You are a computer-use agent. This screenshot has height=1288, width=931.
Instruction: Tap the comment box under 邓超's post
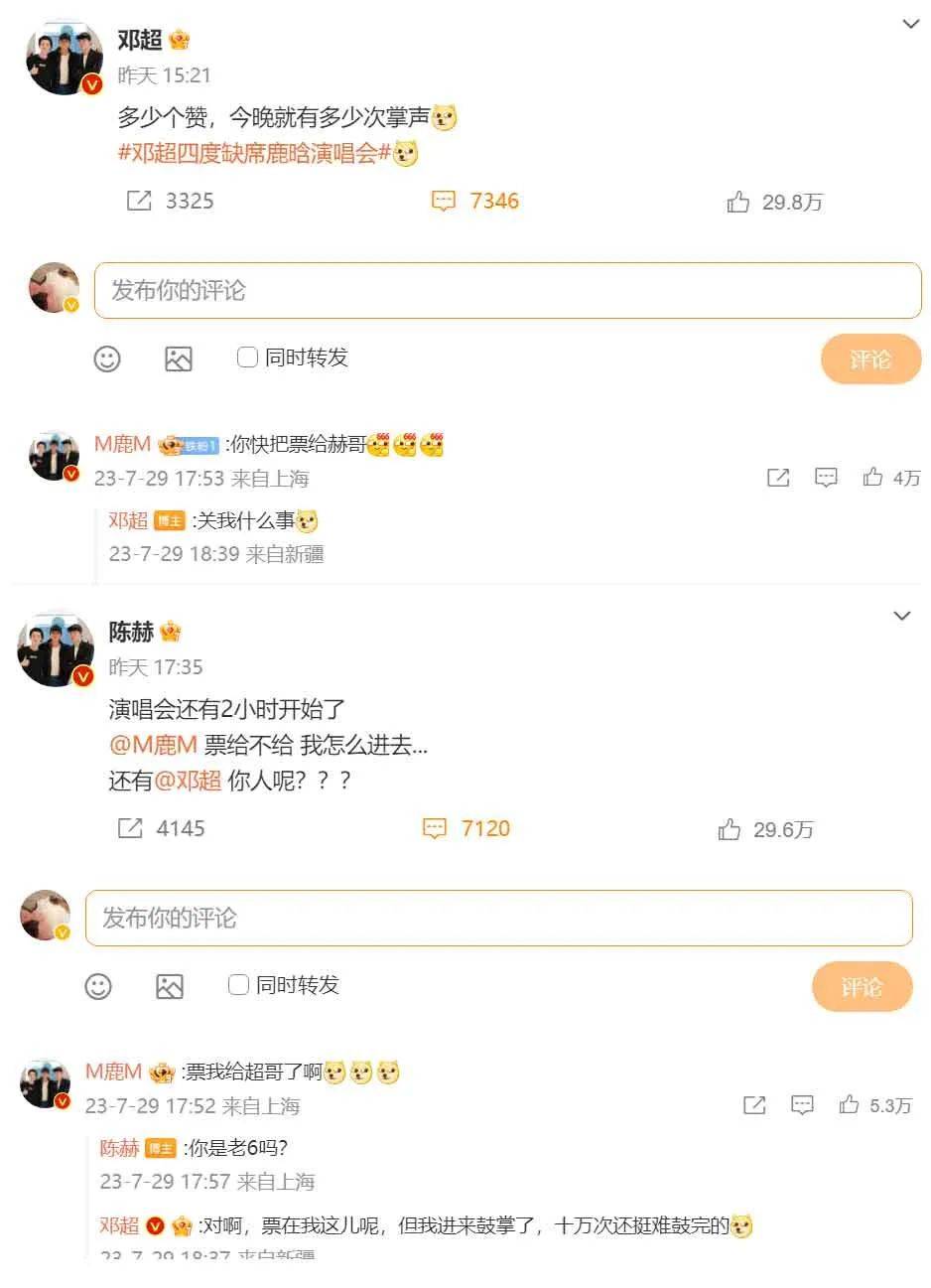point(507,291)
